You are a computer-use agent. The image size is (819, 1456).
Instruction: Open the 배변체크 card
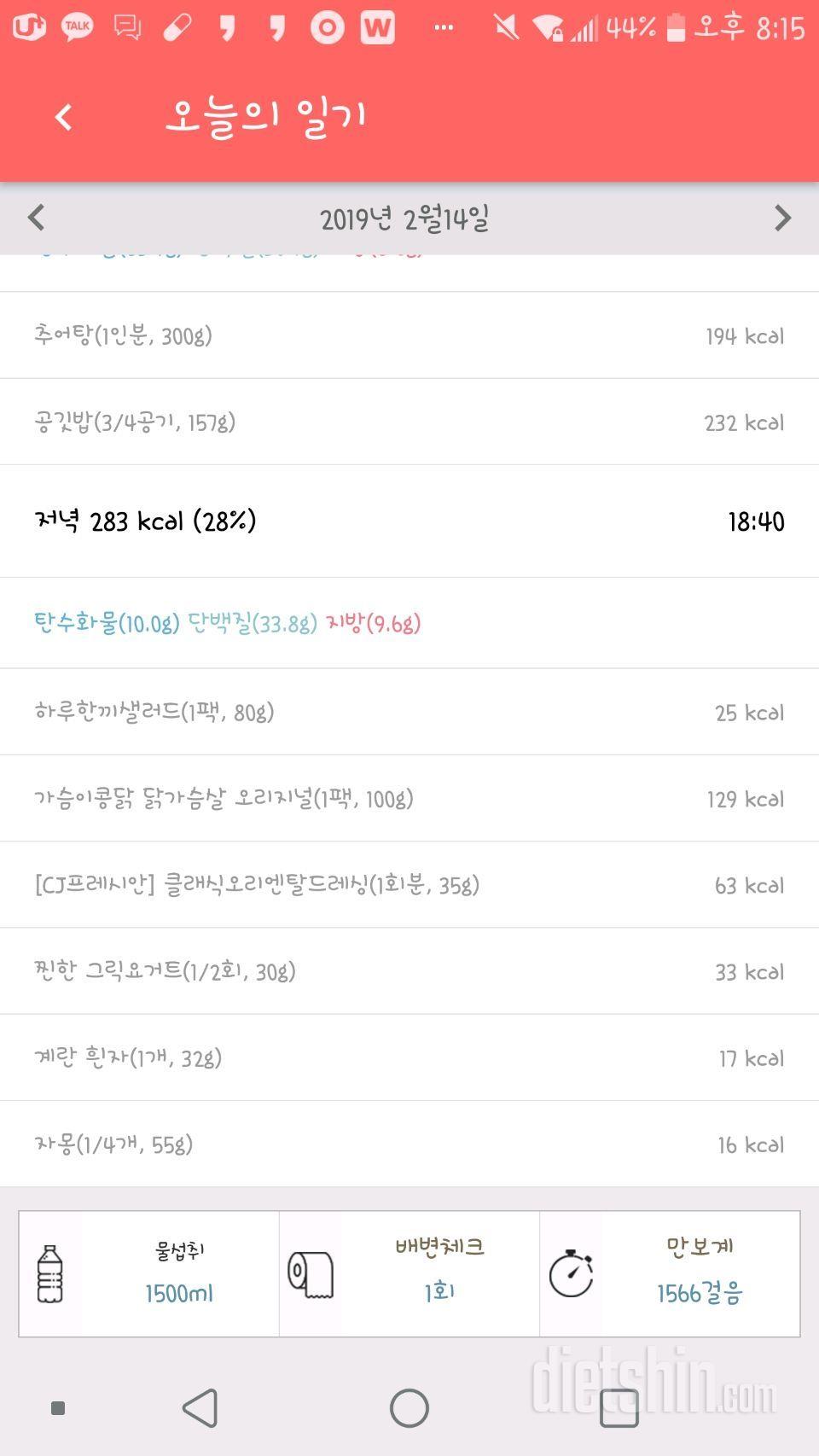pyautogui.click(x=409, y=1273)
